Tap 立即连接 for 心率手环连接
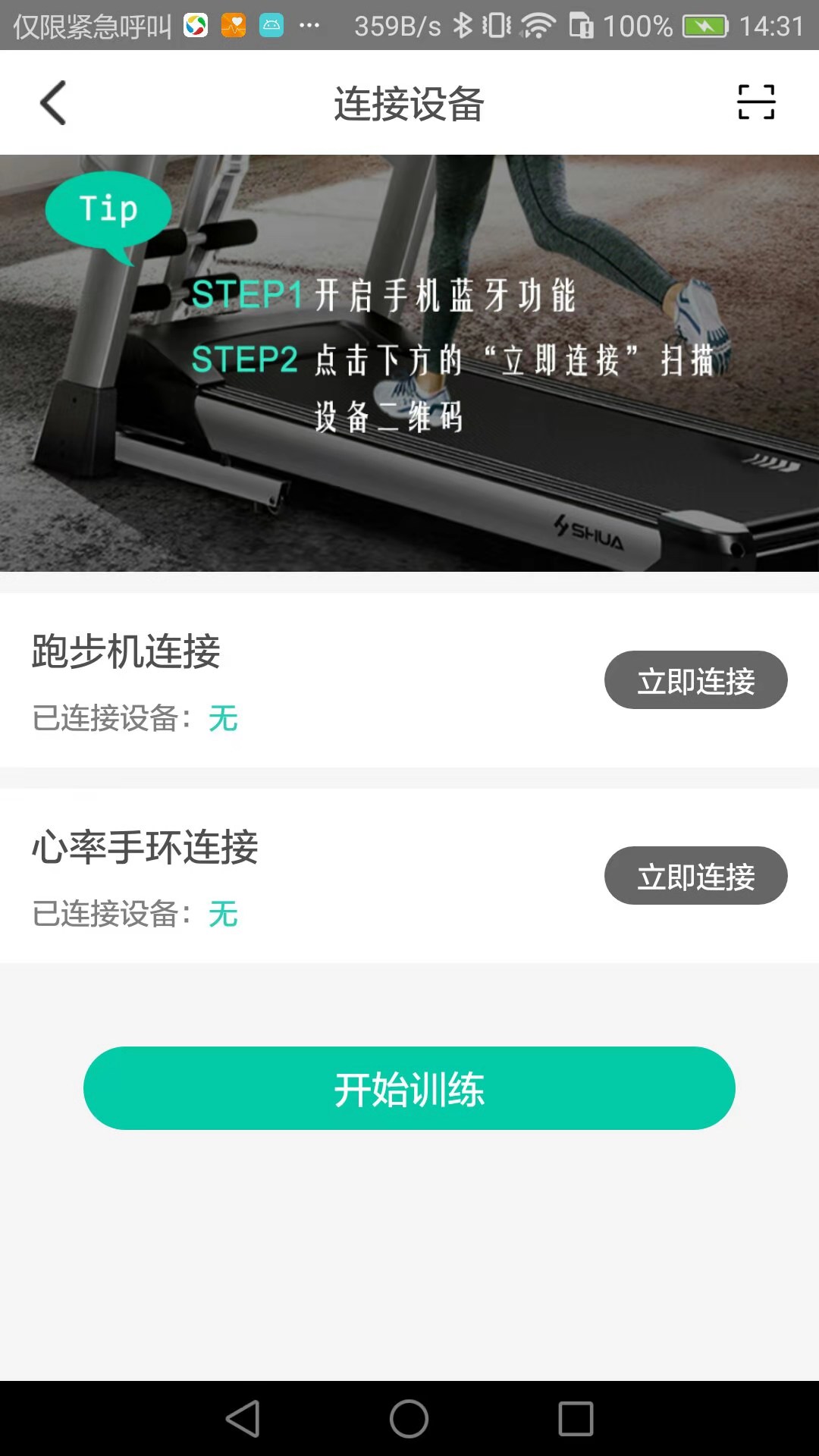 [x=695, y=876]
